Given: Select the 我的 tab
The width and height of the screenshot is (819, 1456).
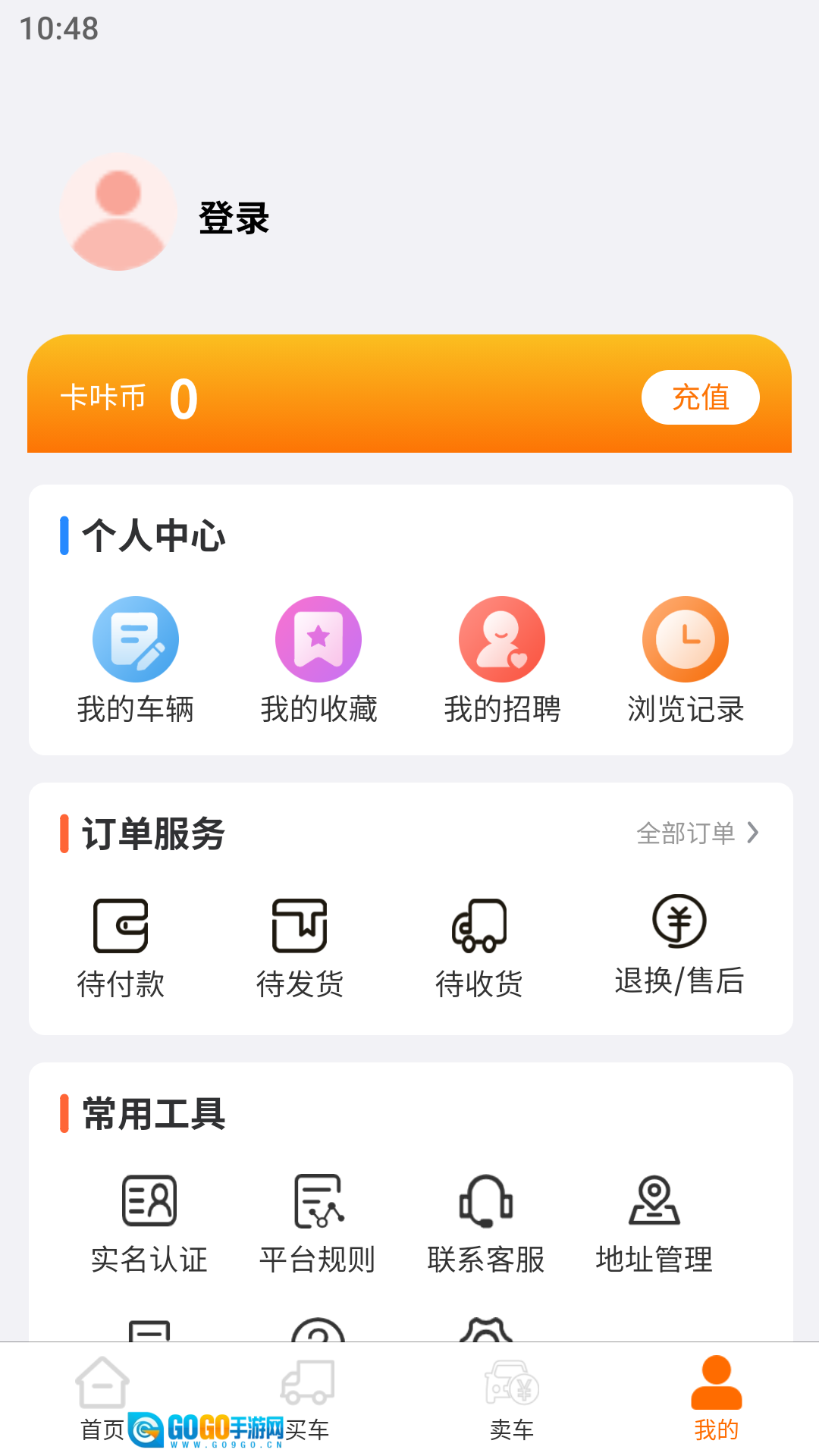Looking at the screenshot, I should click(716, 1399).
